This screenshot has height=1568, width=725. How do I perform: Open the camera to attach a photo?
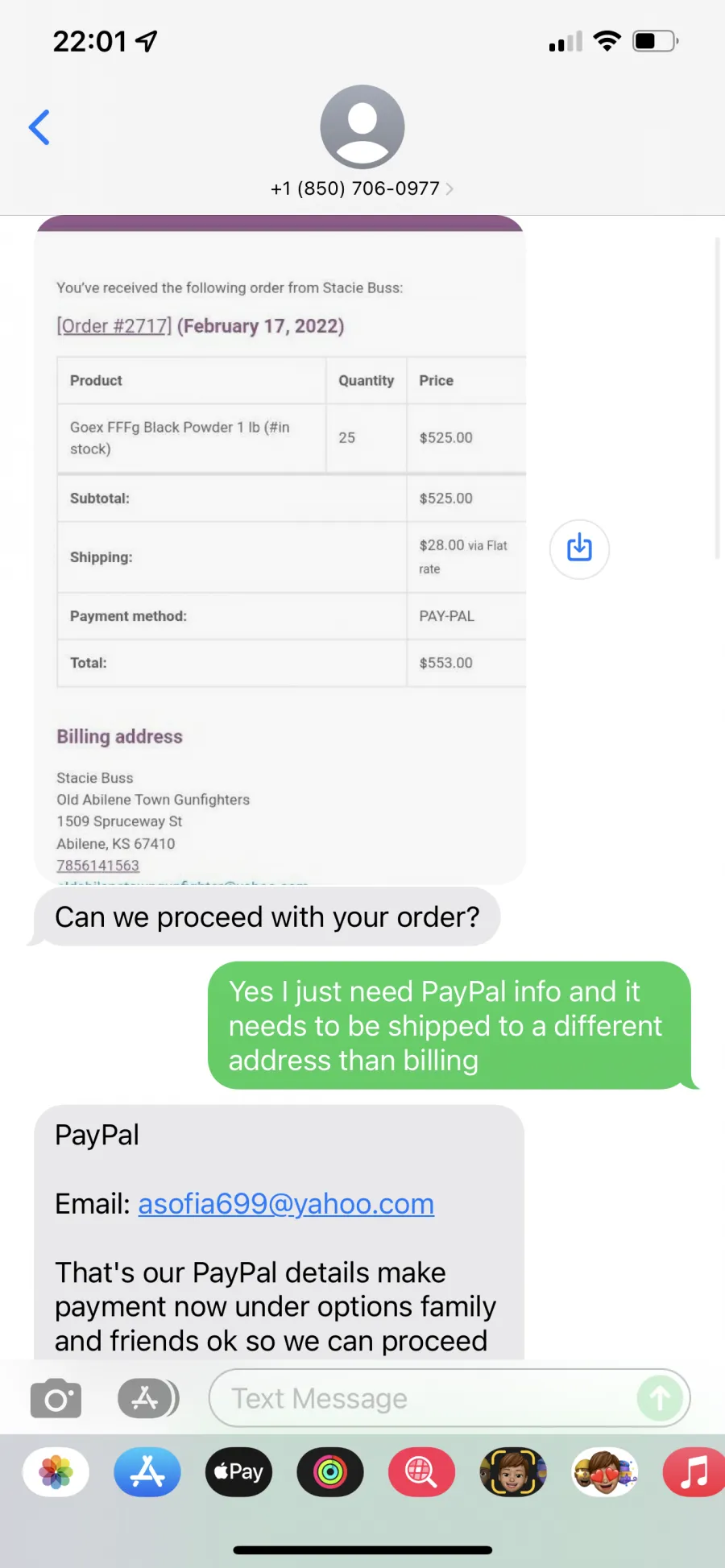pos(56,1398)
